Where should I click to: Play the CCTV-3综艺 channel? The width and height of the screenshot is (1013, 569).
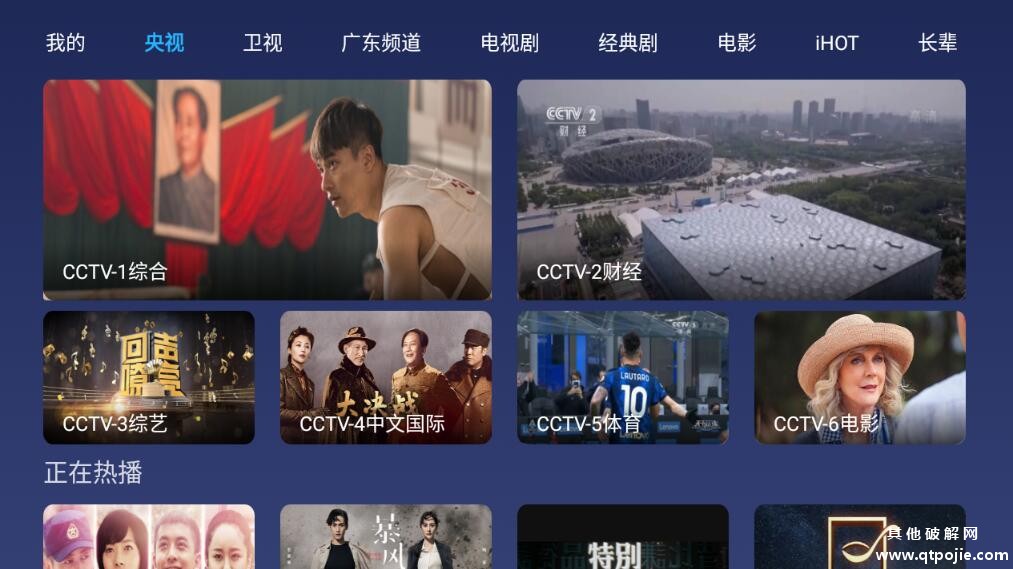click(x=149, y=377)
